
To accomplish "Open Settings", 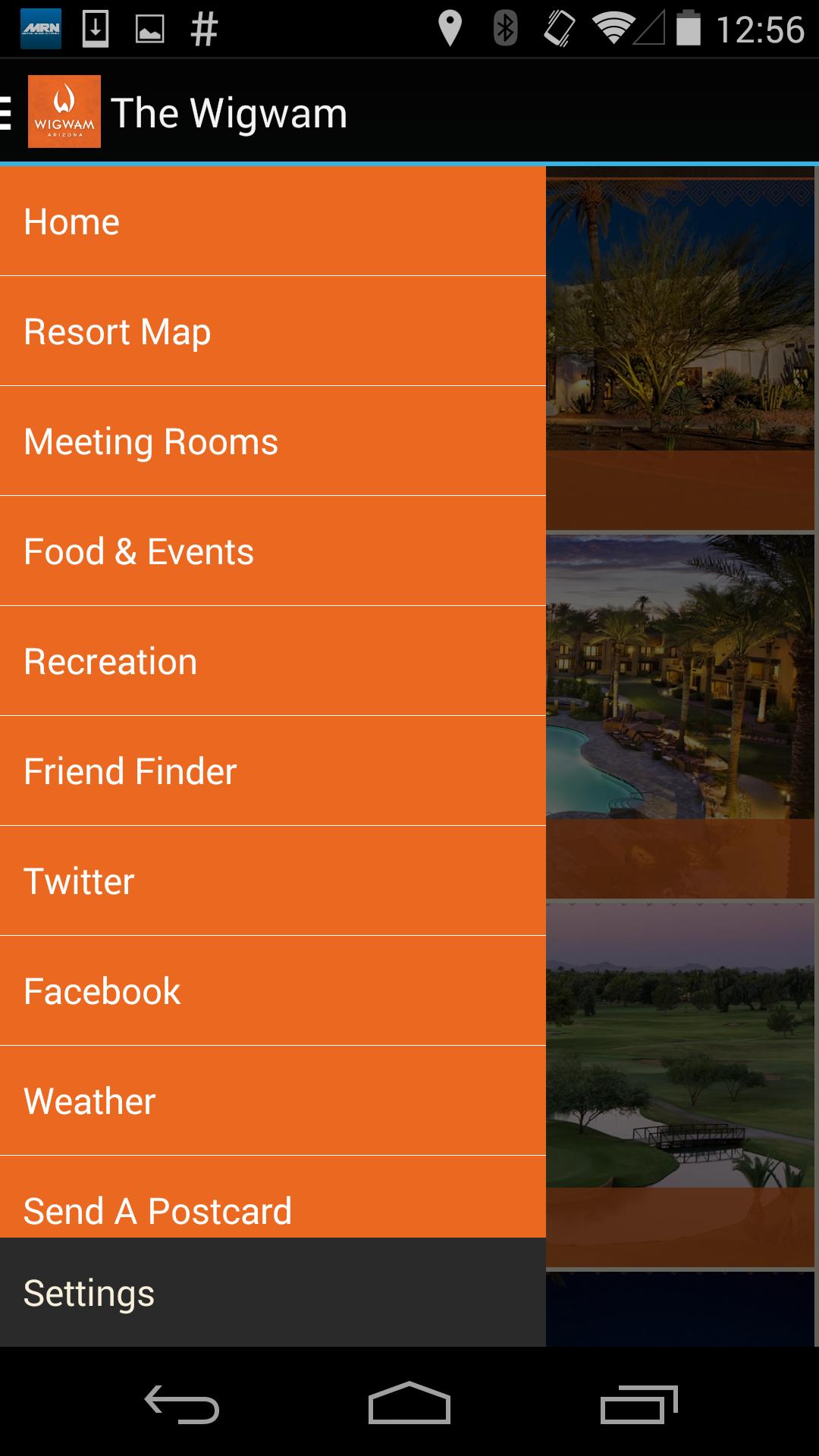I will pos(273,1293).
